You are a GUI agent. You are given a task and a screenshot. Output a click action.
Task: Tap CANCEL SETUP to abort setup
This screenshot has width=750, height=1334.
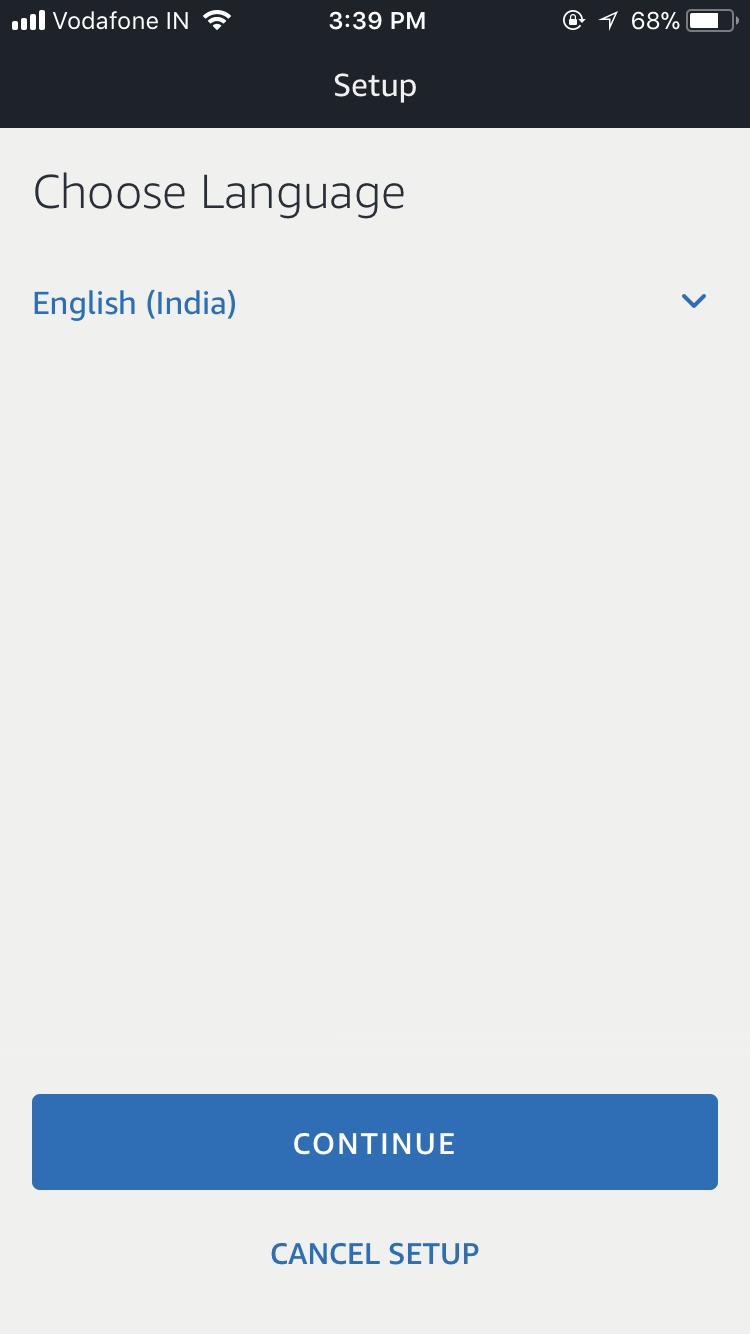pyautogui.click(x=374, y=1253)
